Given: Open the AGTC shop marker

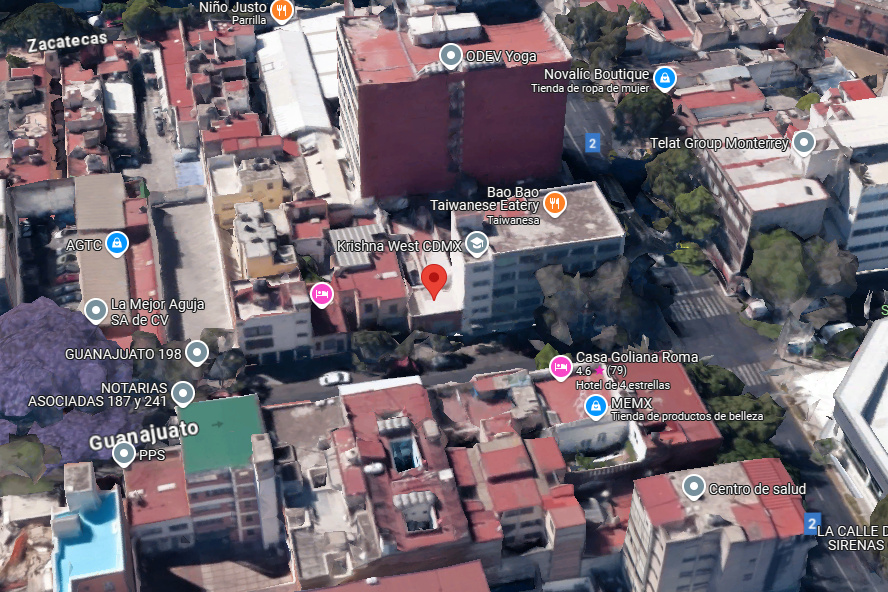Looking at the screenshot, I should [x=117, y=244].
